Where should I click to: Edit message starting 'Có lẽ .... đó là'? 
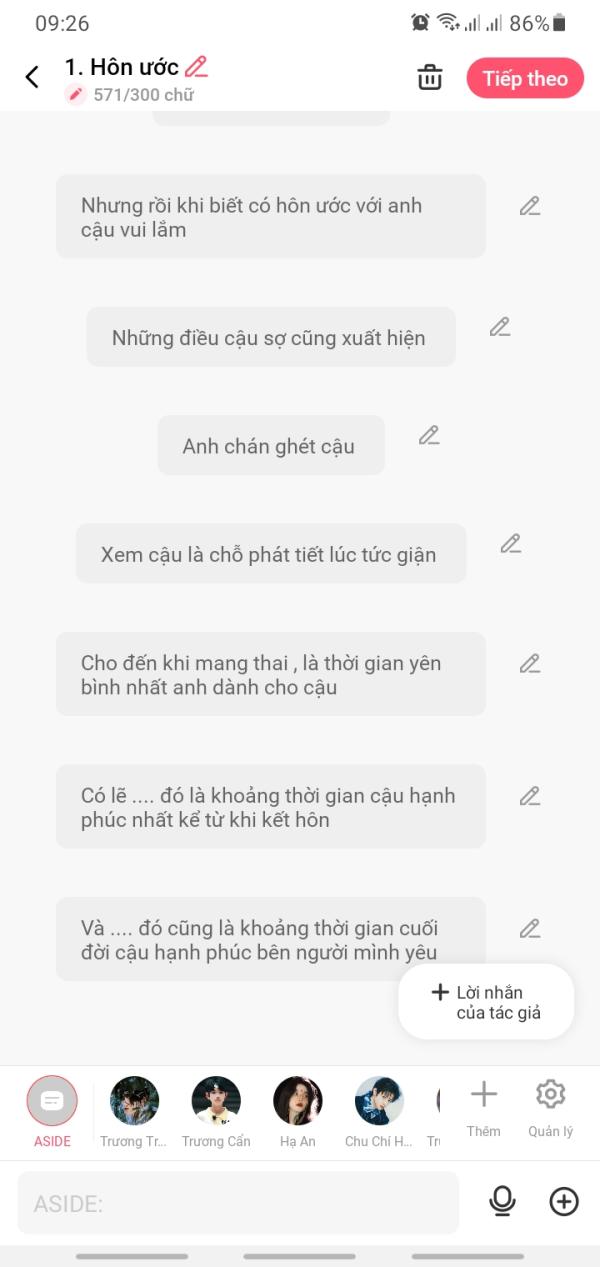pyautogui.click(x=530, y=796)
